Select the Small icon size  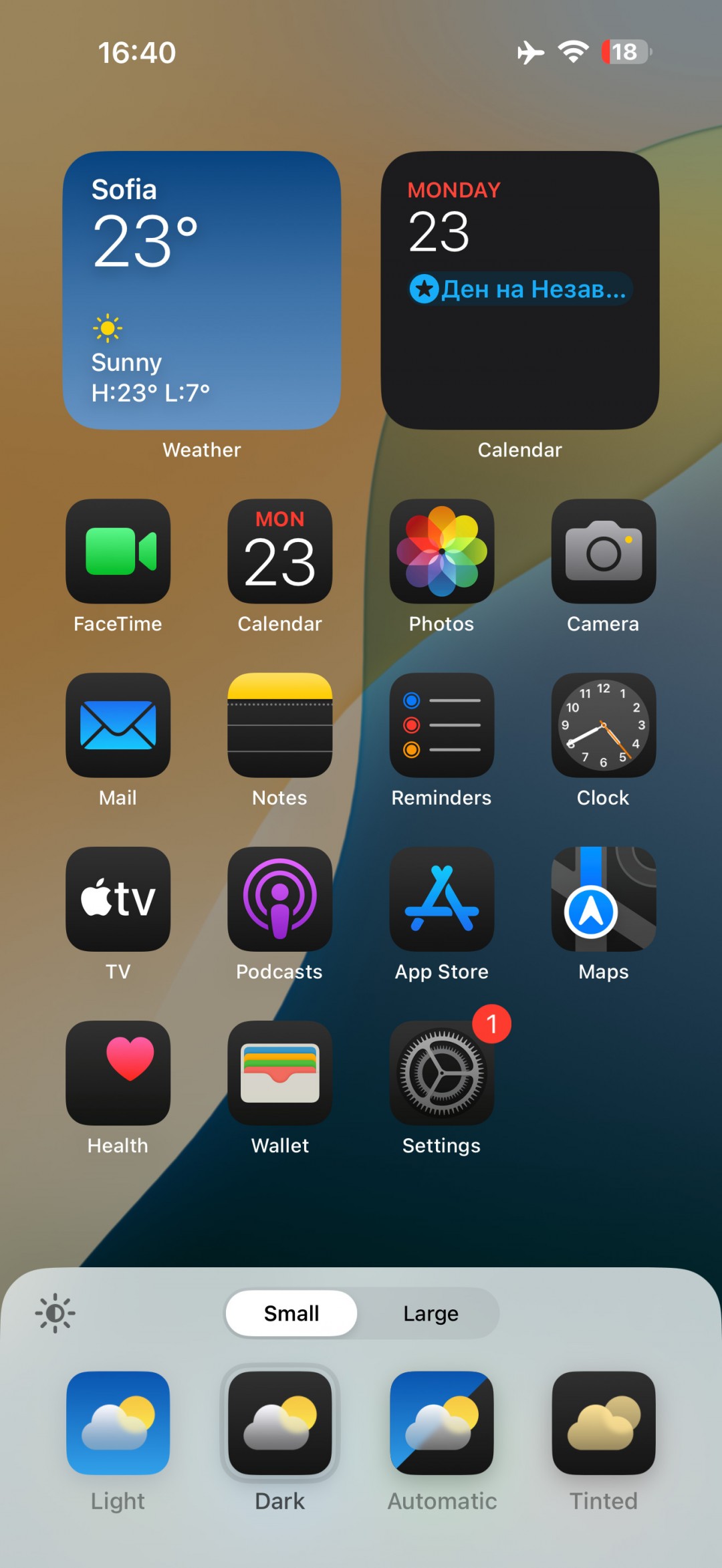(x=291, y=1313)
